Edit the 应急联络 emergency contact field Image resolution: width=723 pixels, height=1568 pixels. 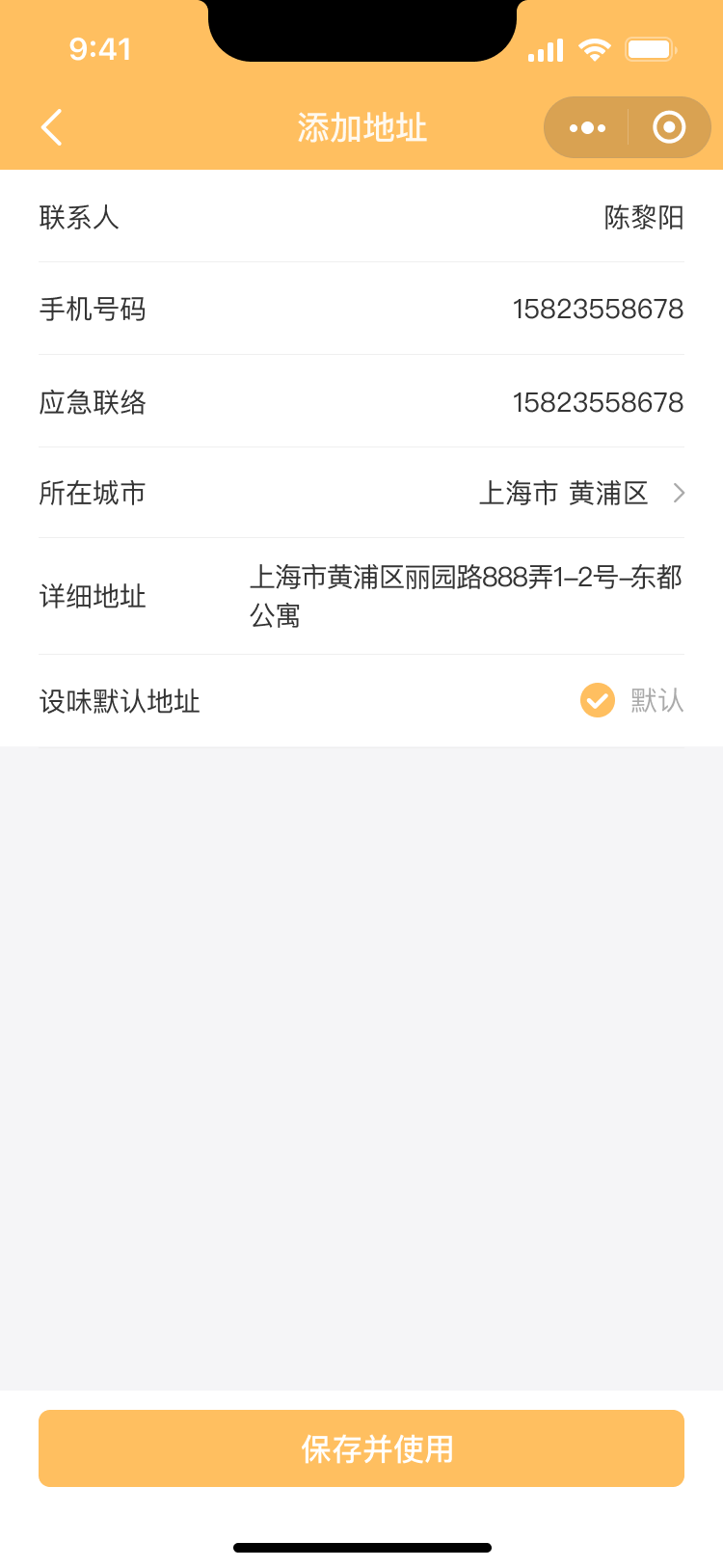pos(598,402)
